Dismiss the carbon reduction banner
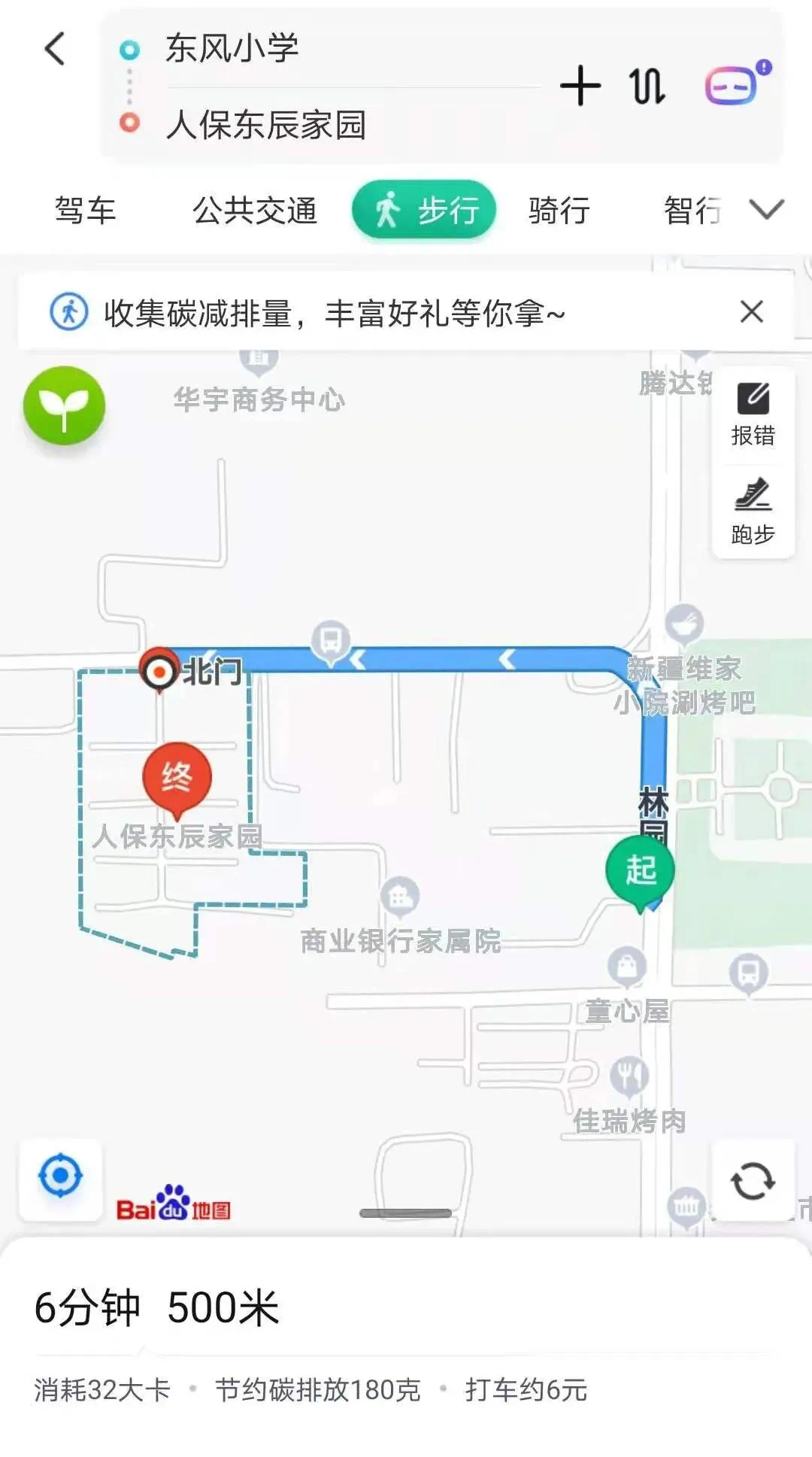 coord(751,311)
